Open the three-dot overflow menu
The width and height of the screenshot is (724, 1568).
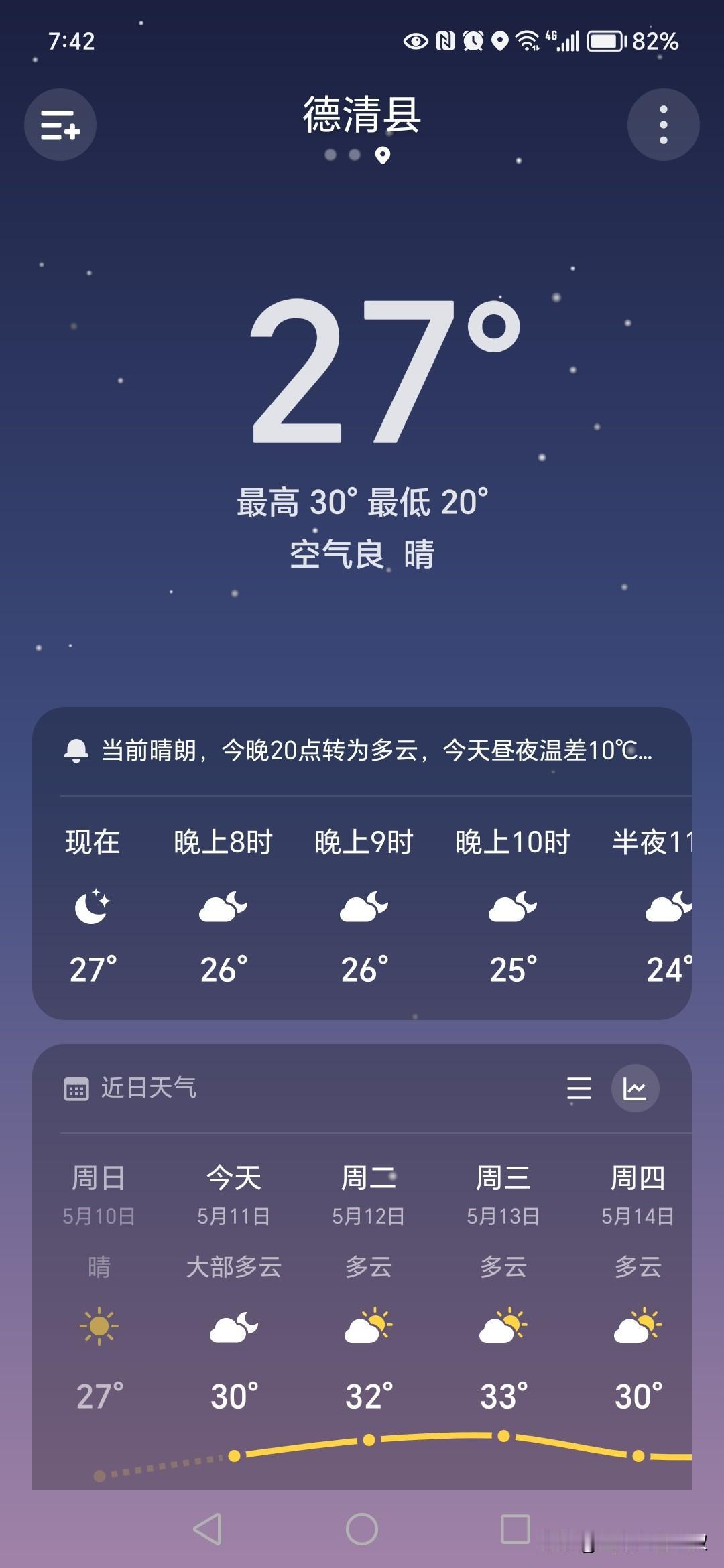(663, 125)
